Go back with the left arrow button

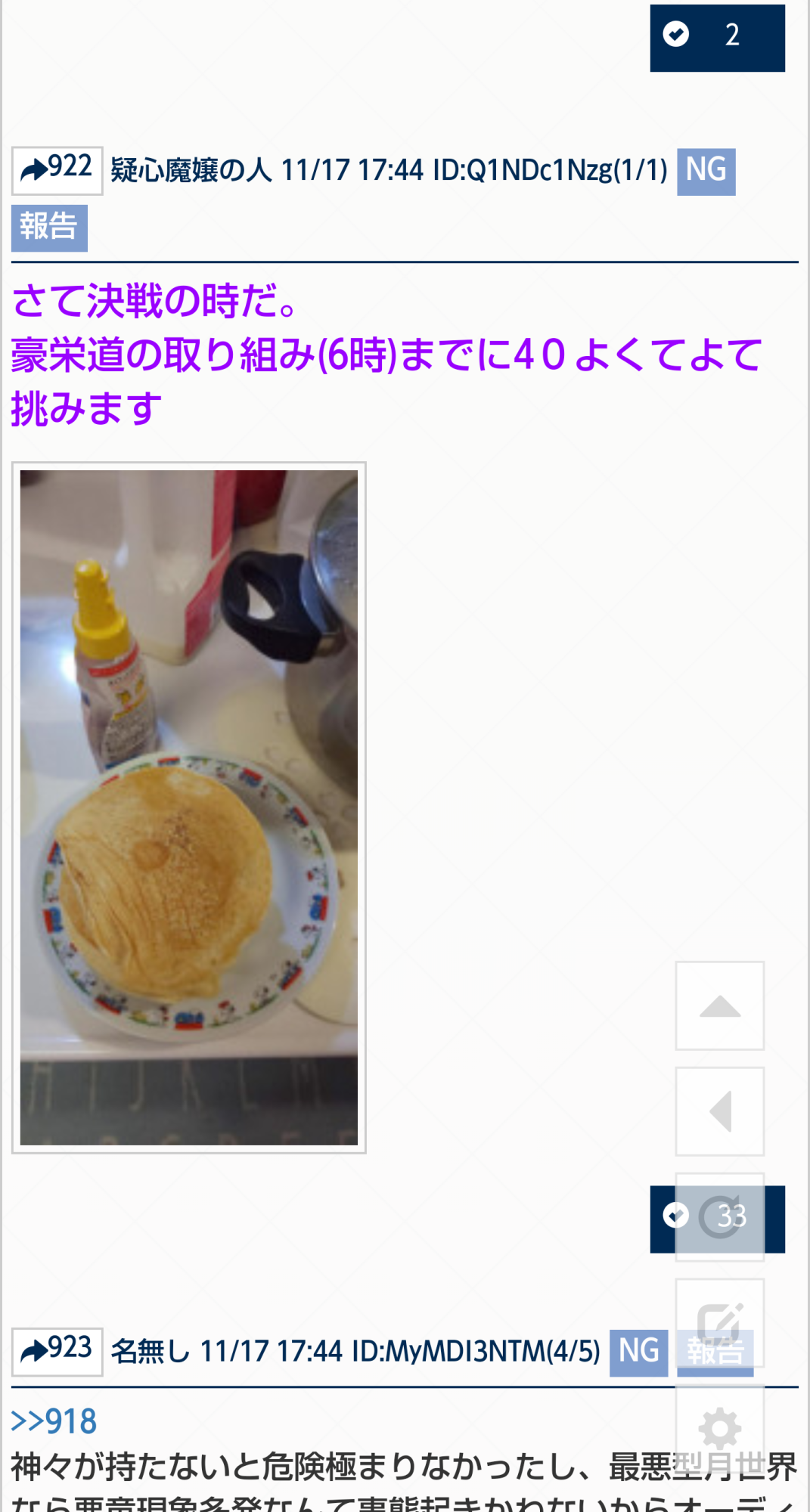(719, 1111)
